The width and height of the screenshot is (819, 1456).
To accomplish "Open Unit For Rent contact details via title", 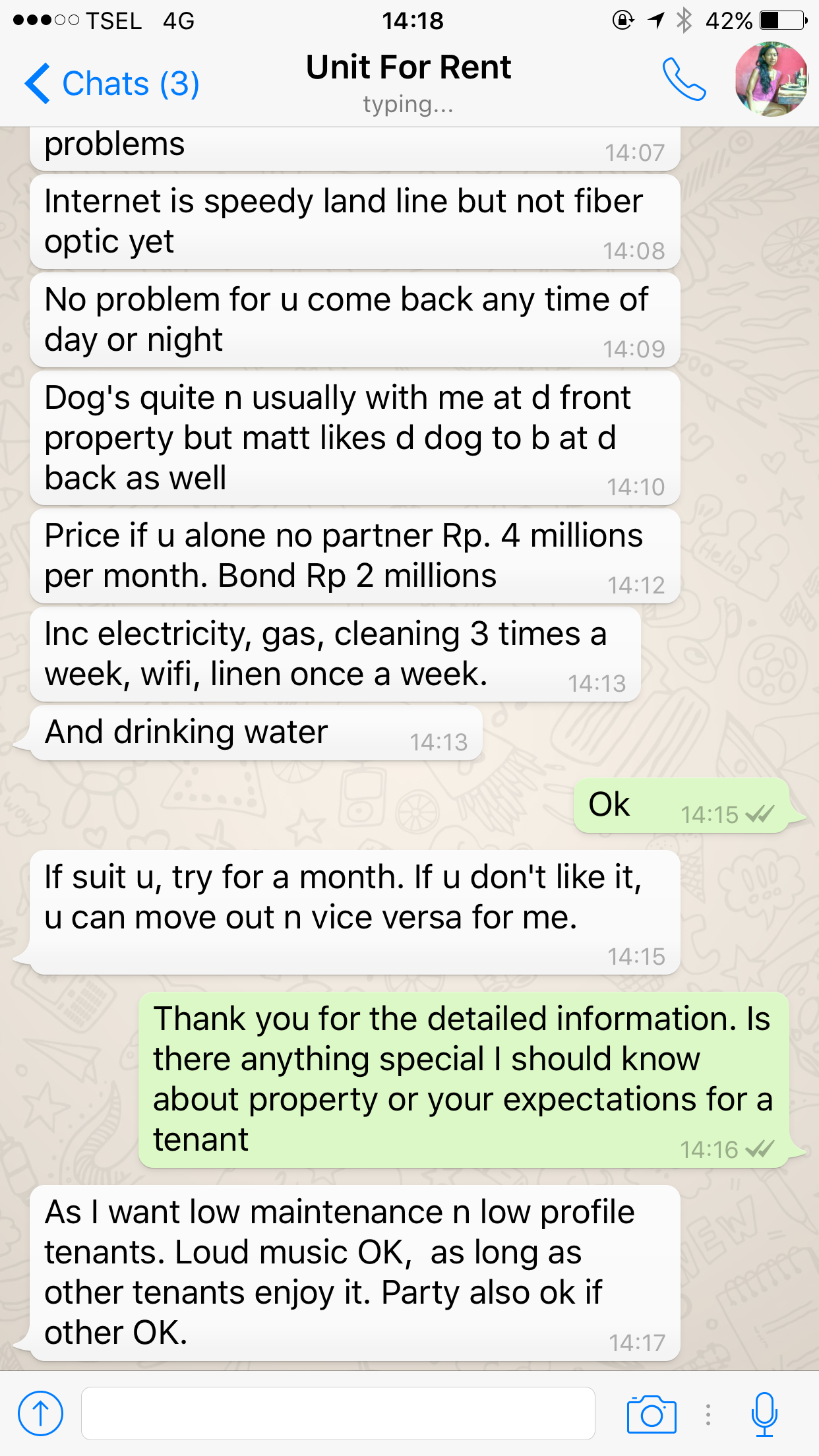I will 409,67.
